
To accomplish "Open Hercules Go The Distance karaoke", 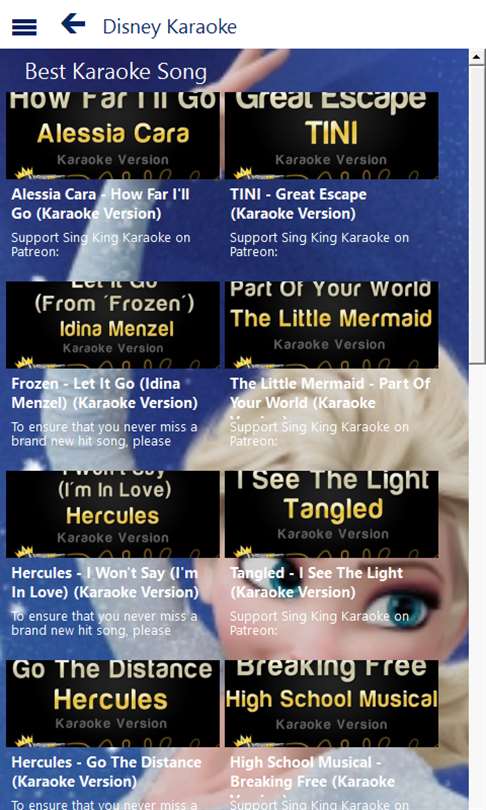I will pyautogui.click(x=113, y=735).
